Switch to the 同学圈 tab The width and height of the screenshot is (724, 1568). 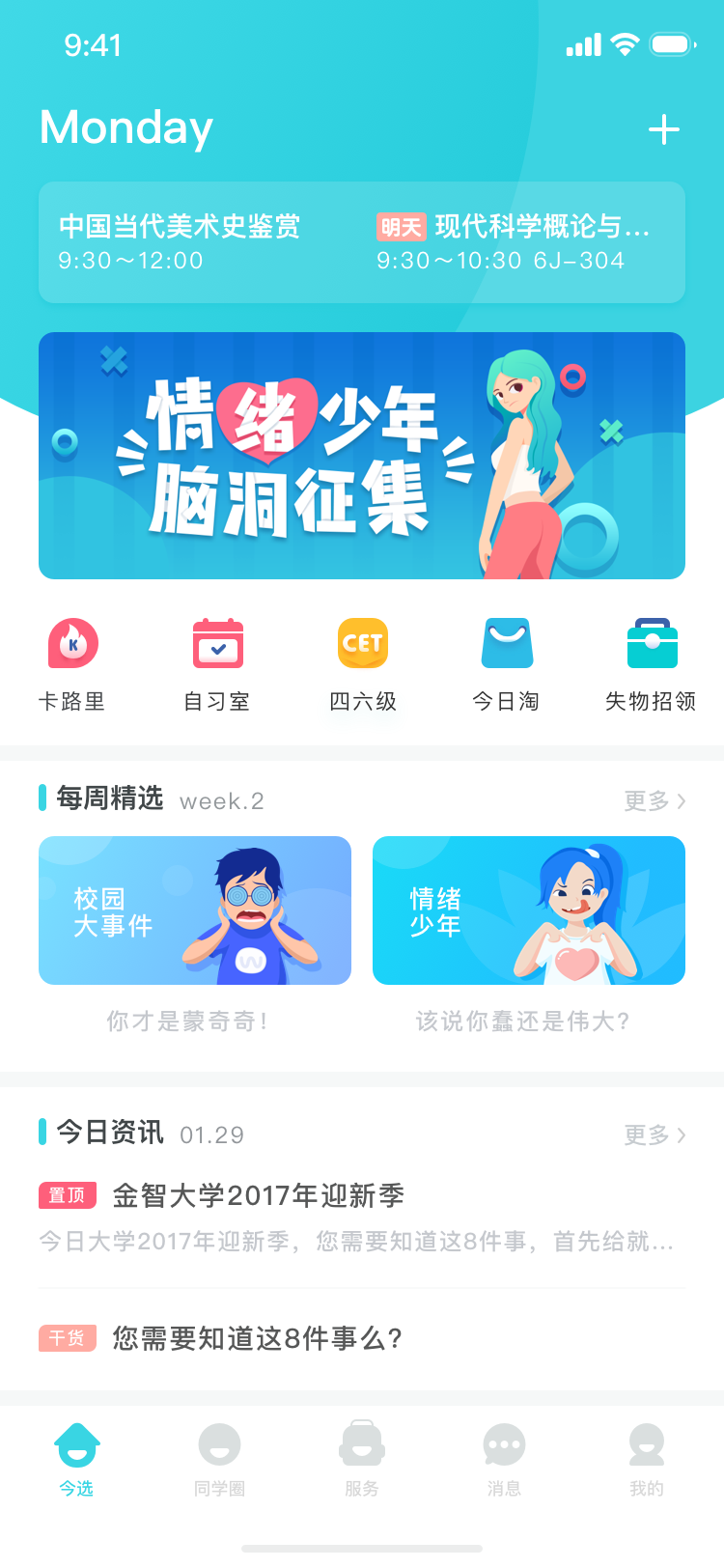pos(219,1460)
